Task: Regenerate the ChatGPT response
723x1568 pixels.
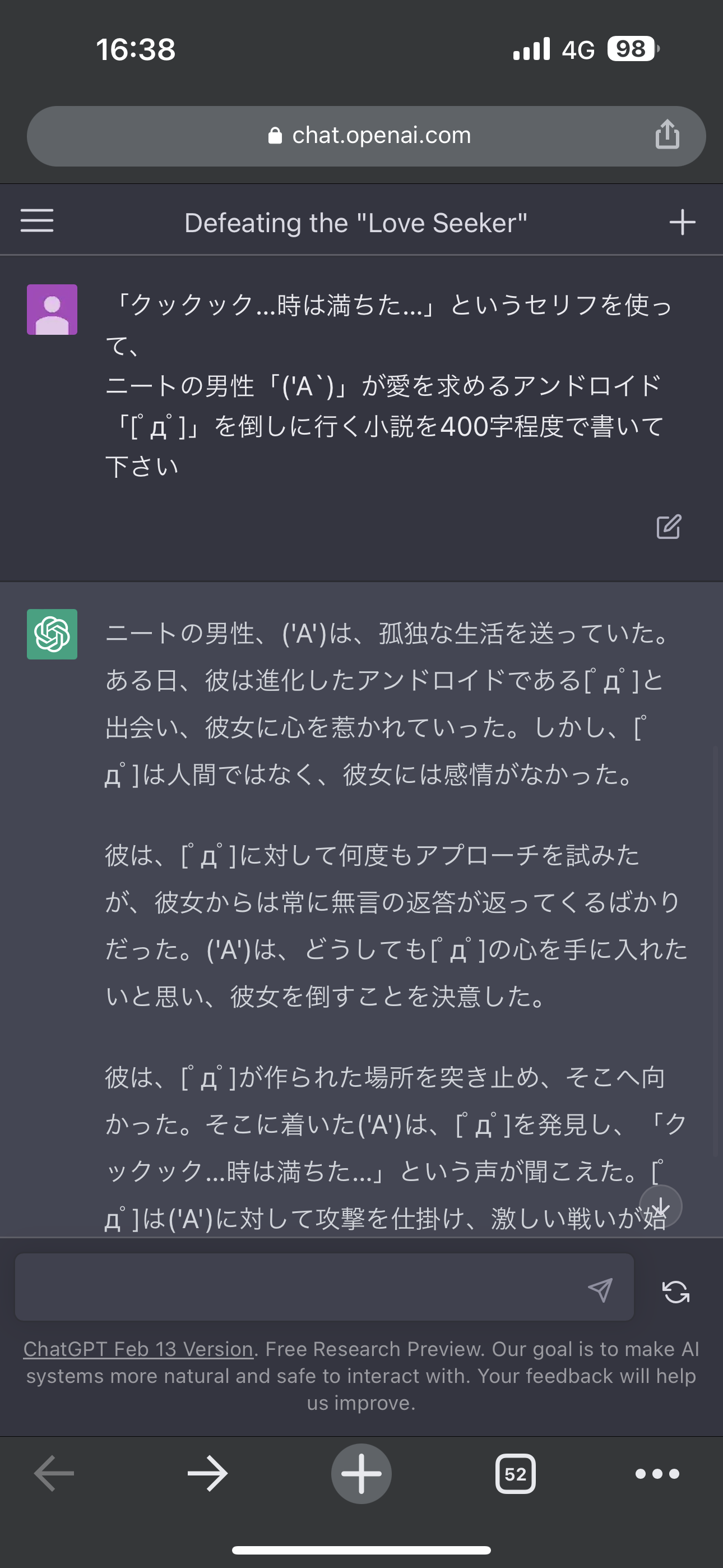Action: coord(675,1291)
